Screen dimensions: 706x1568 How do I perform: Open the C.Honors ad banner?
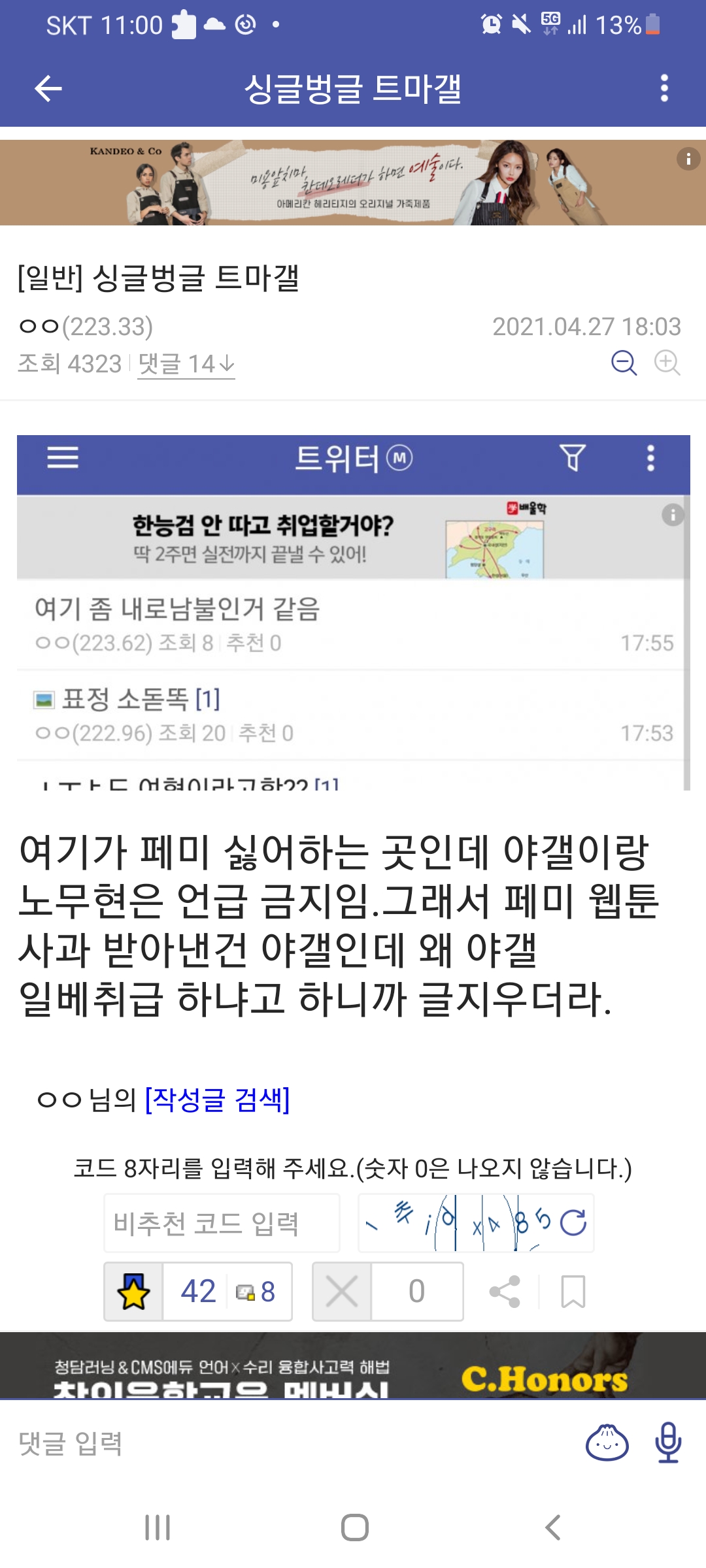click(x=353, y=1367)
